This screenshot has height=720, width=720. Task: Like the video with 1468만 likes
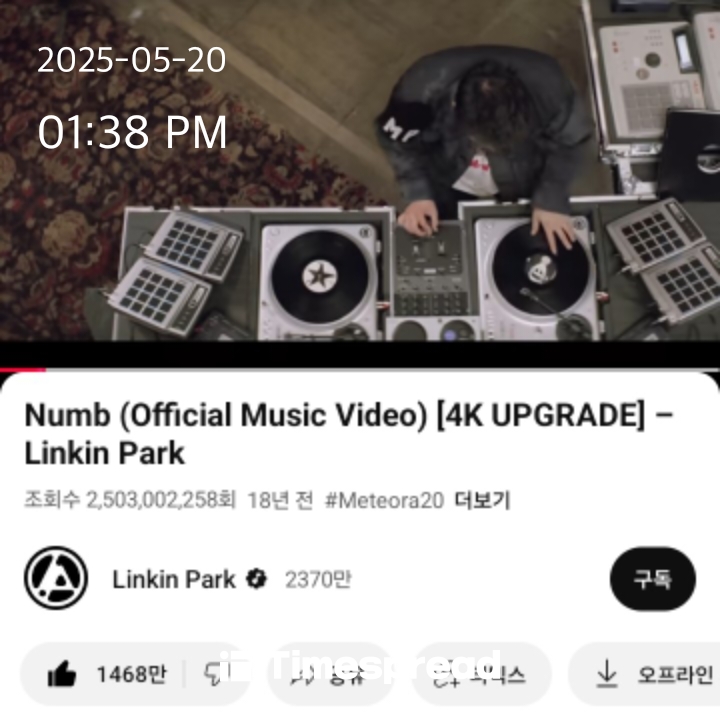point(105,675)
